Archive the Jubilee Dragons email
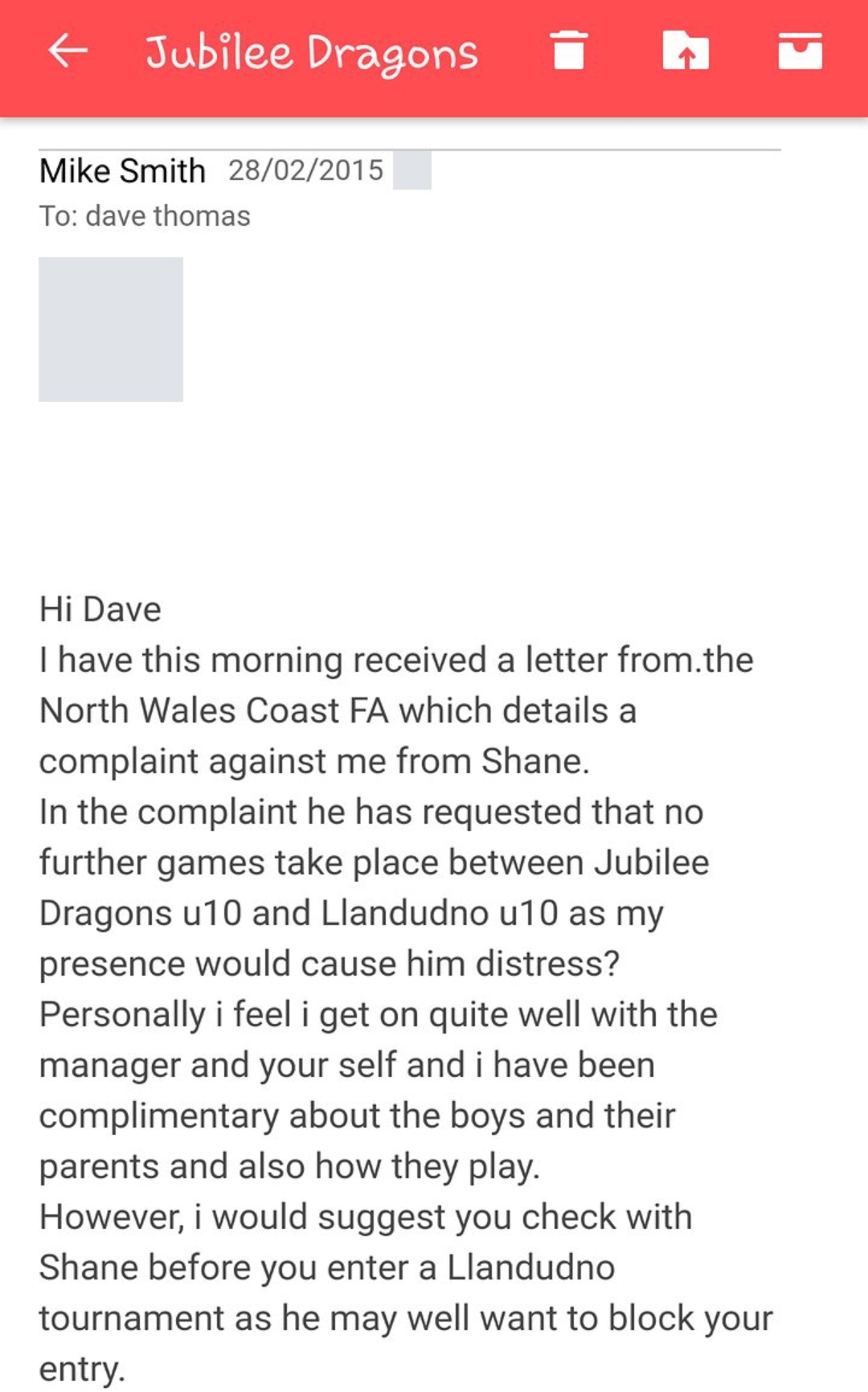868x1392 pixels. coord(800,51)
